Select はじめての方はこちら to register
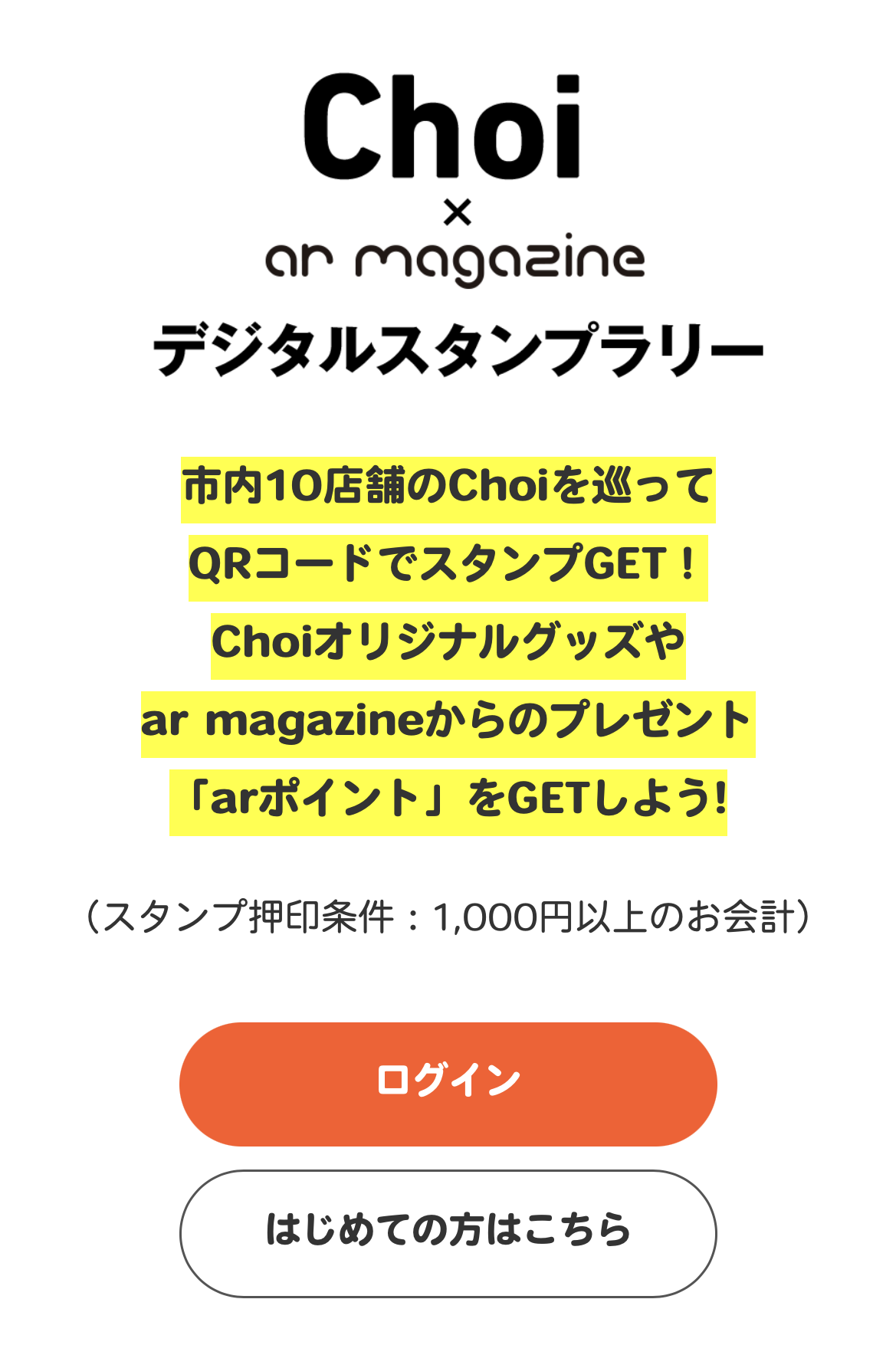 pos(448,1232)
